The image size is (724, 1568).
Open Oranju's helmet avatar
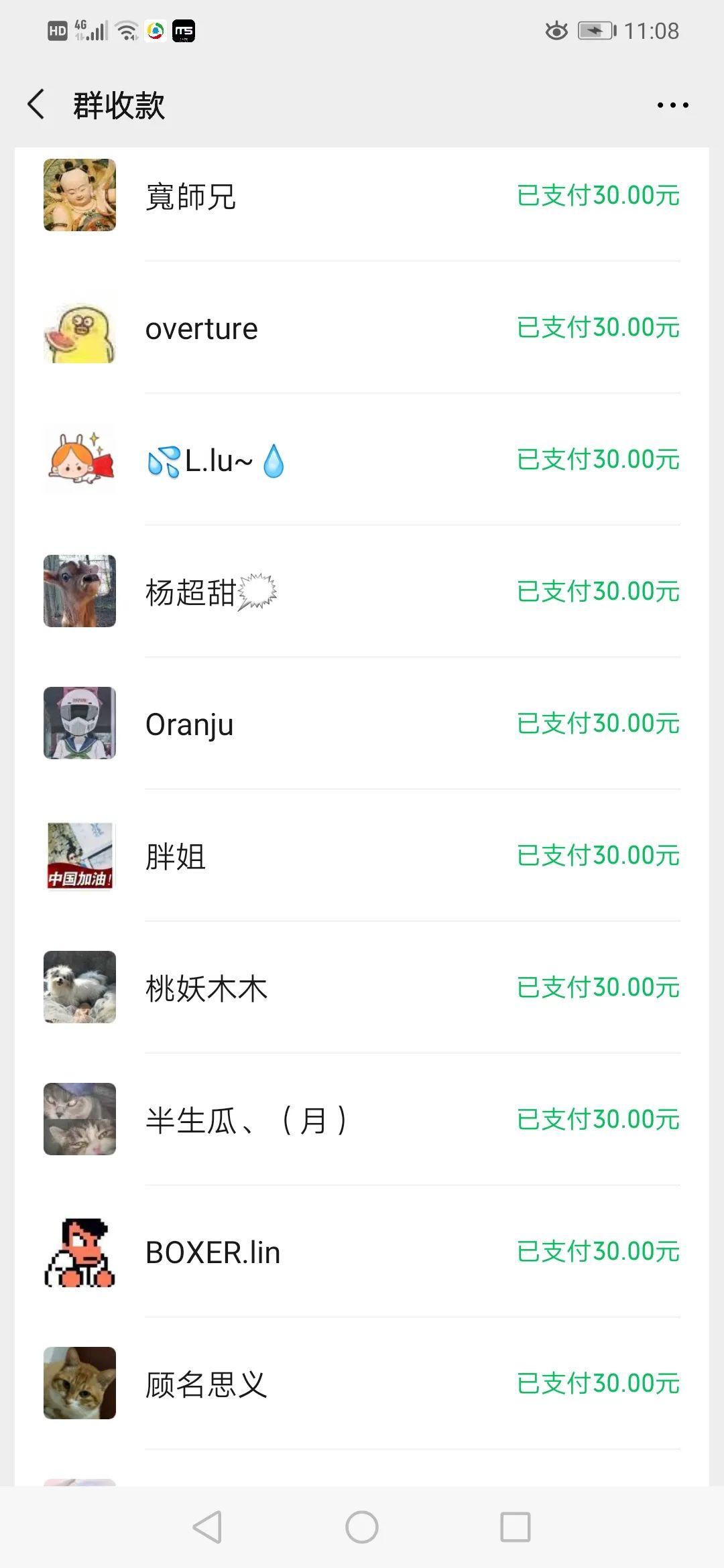click(x=79, y=724)
